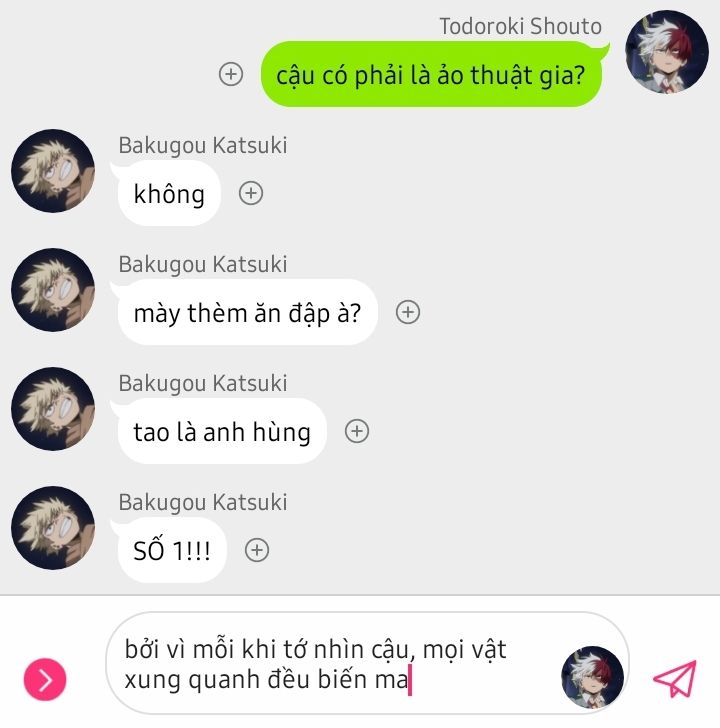Tap the plus icon next to "tao là anh hùng"

click(x=357, y=431)
